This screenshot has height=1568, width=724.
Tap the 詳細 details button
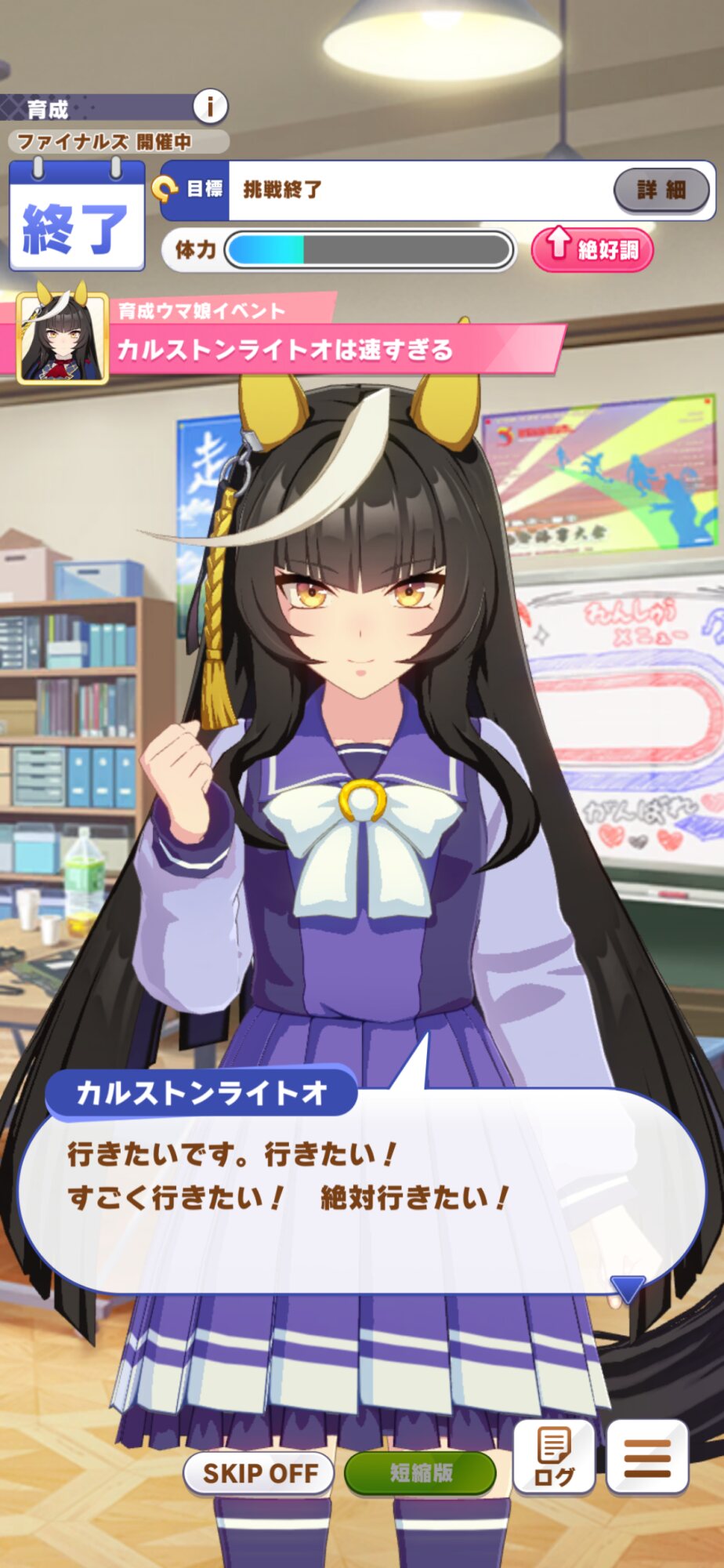tap(661, 190)
